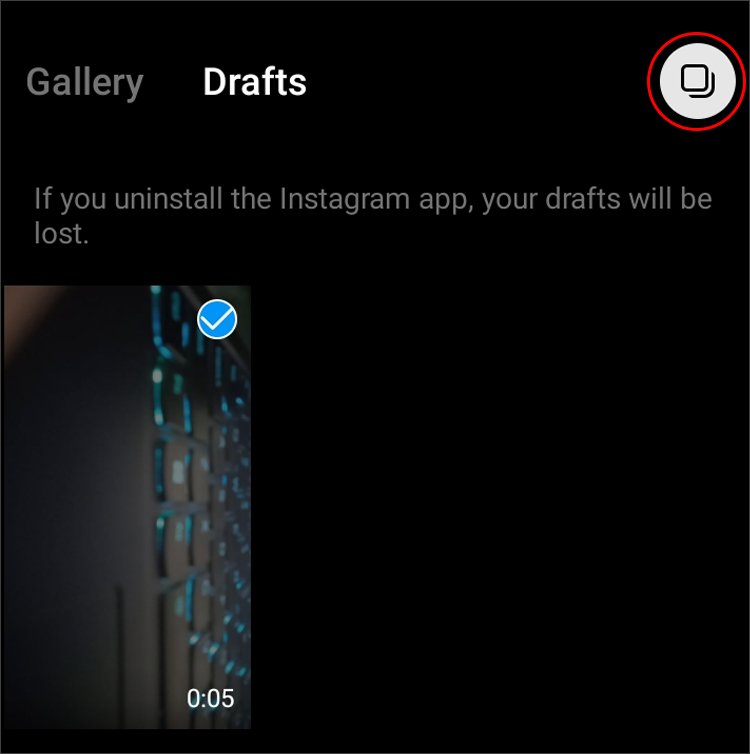Open the Drafts tab

[x=254, y=82]
